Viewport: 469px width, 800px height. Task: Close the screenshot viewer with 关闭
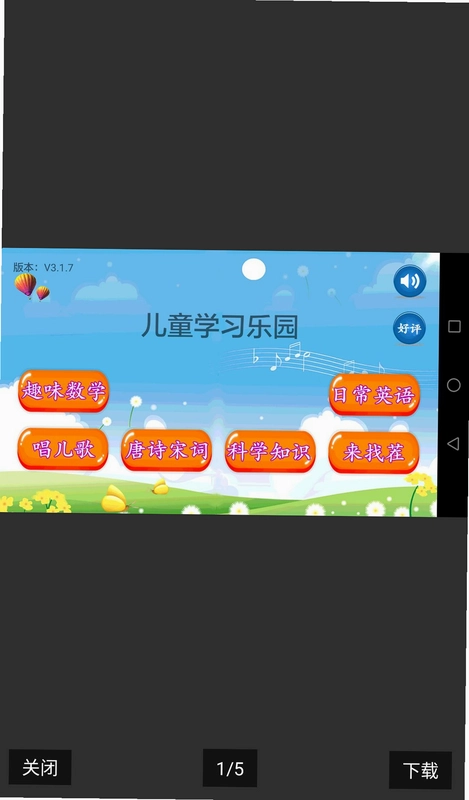pos(40,767)
